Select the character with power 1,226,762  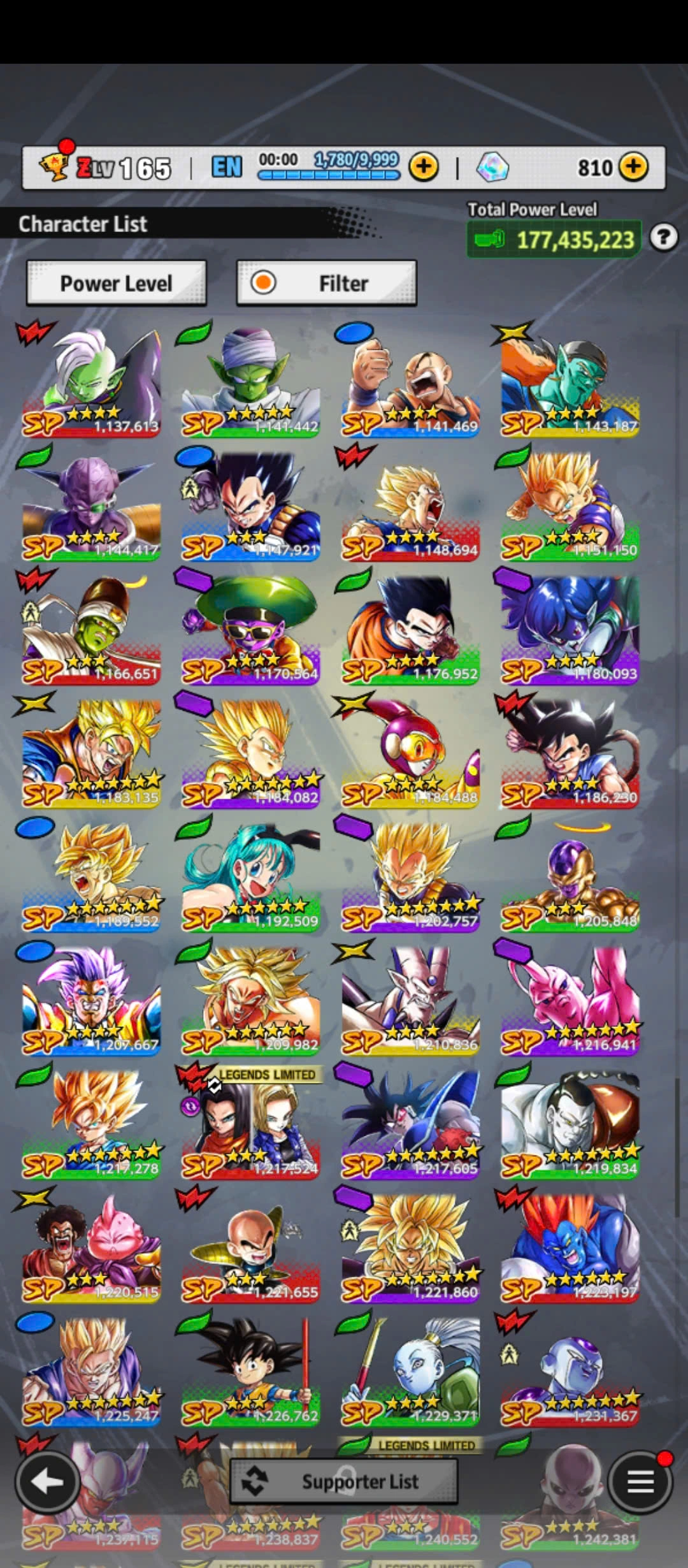(250, 1372)
